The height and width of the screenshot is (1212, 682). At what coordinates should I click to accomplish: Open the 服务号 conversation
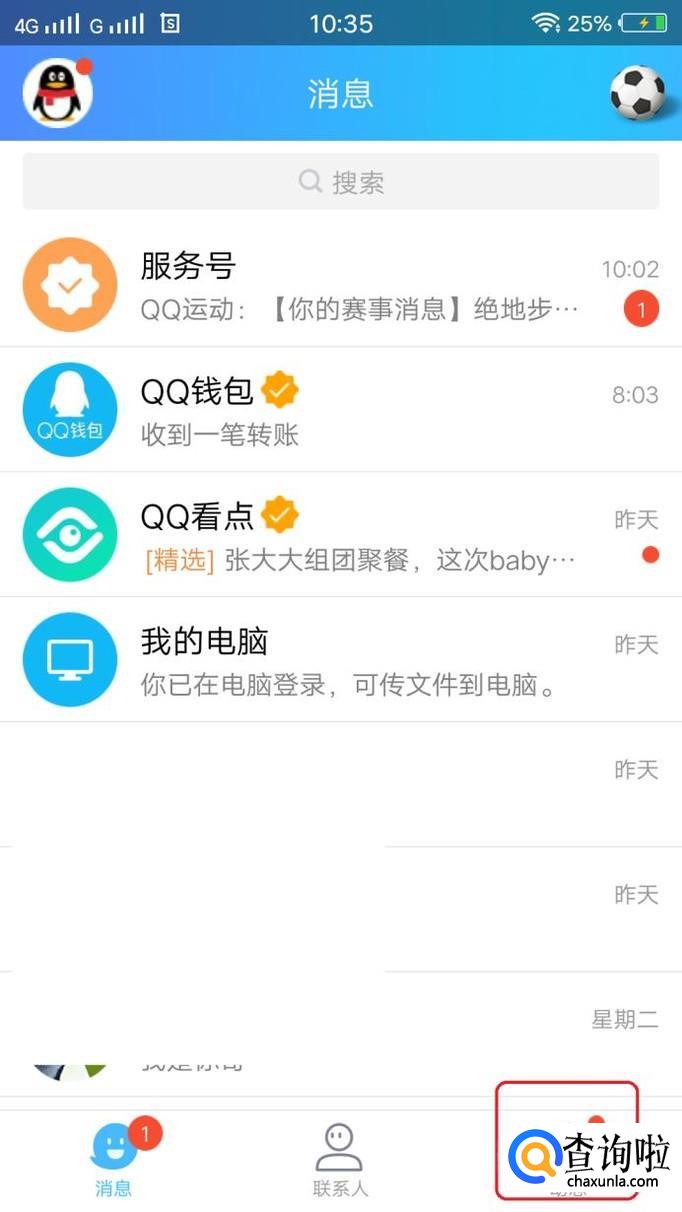tap(340, 285)
